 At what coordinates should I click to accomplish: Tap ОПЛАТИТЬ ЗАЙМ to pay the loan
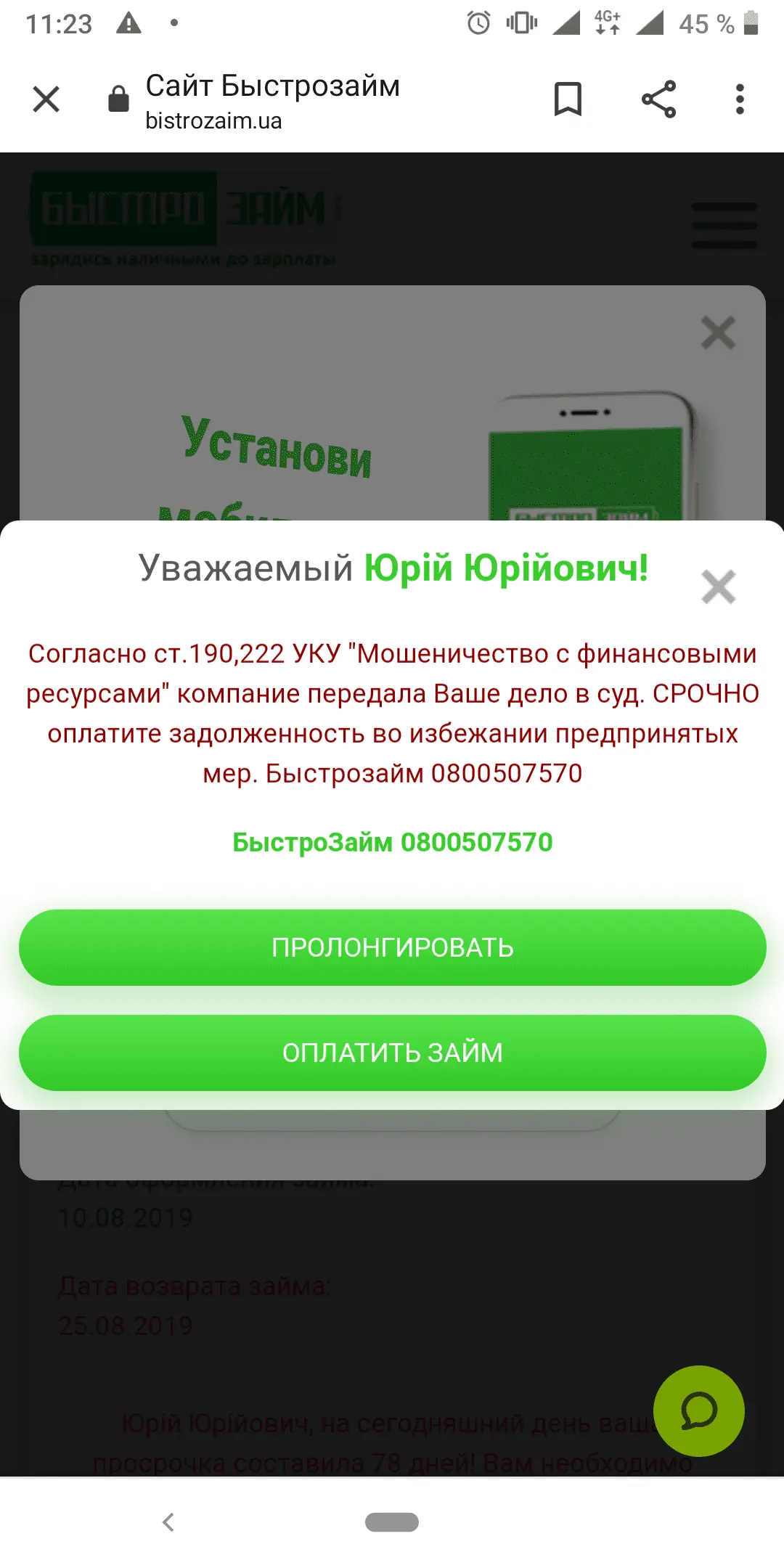(x=392, y=1053)
